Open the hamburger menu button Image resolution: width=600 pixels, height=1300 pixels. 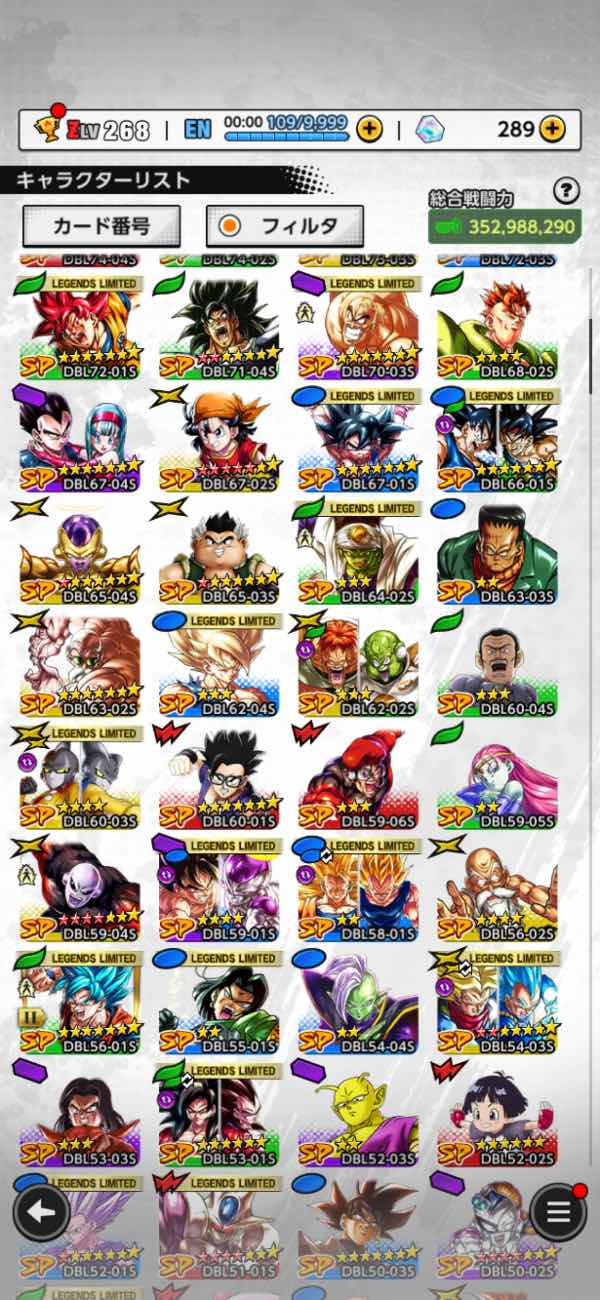point(558,1212)
